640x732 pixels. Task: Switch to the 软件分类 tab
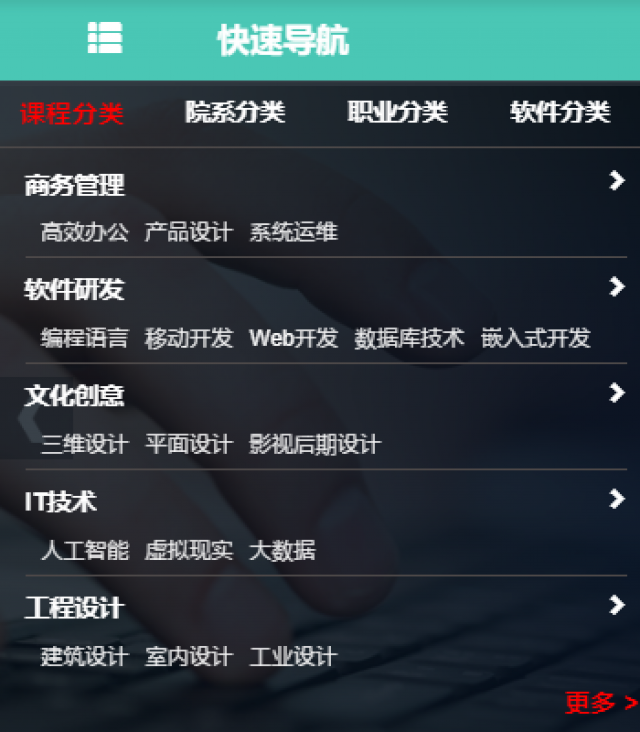[x=559, y=112]
